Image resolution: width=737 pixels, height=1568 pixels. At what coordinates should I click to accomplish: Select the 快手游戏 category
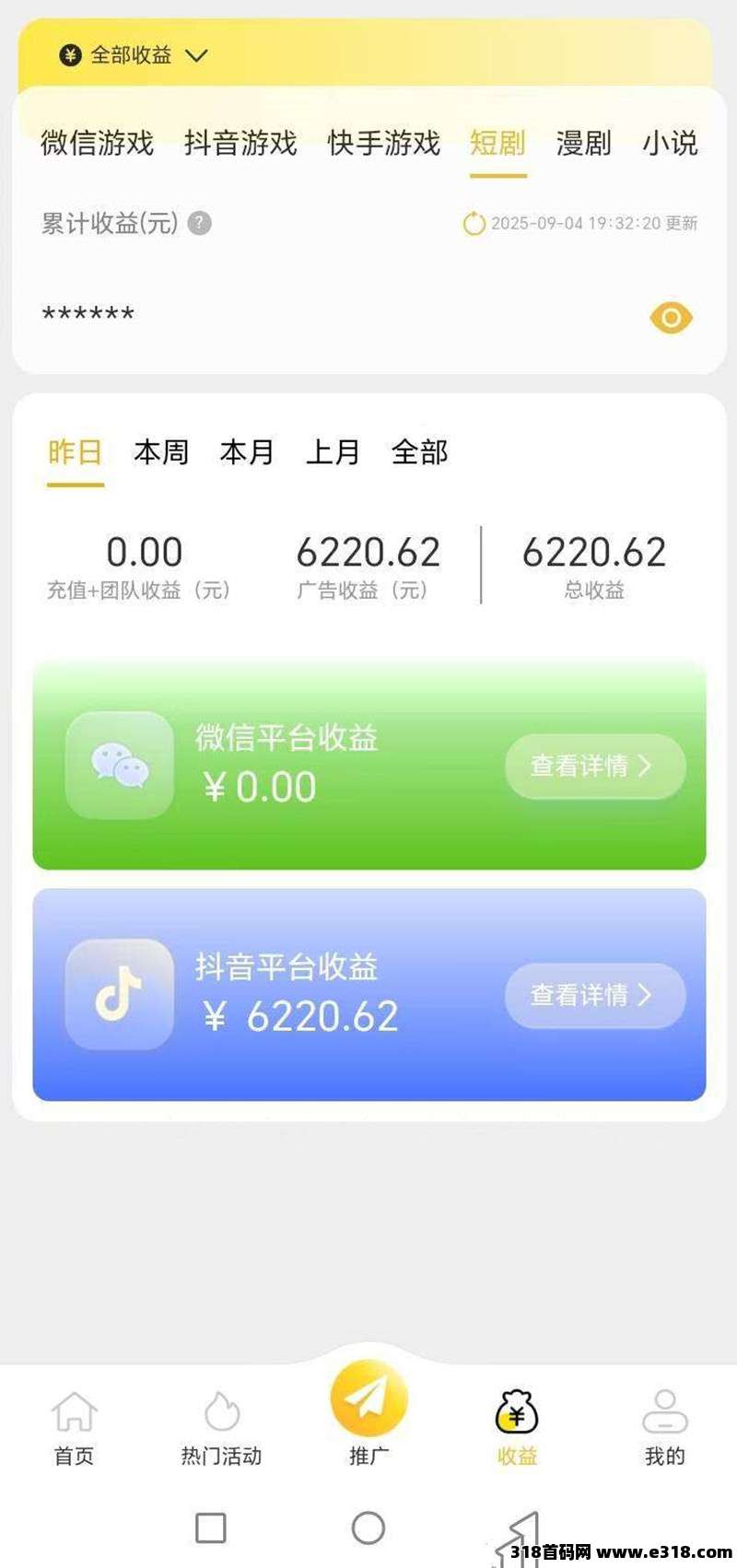[384, 143]
